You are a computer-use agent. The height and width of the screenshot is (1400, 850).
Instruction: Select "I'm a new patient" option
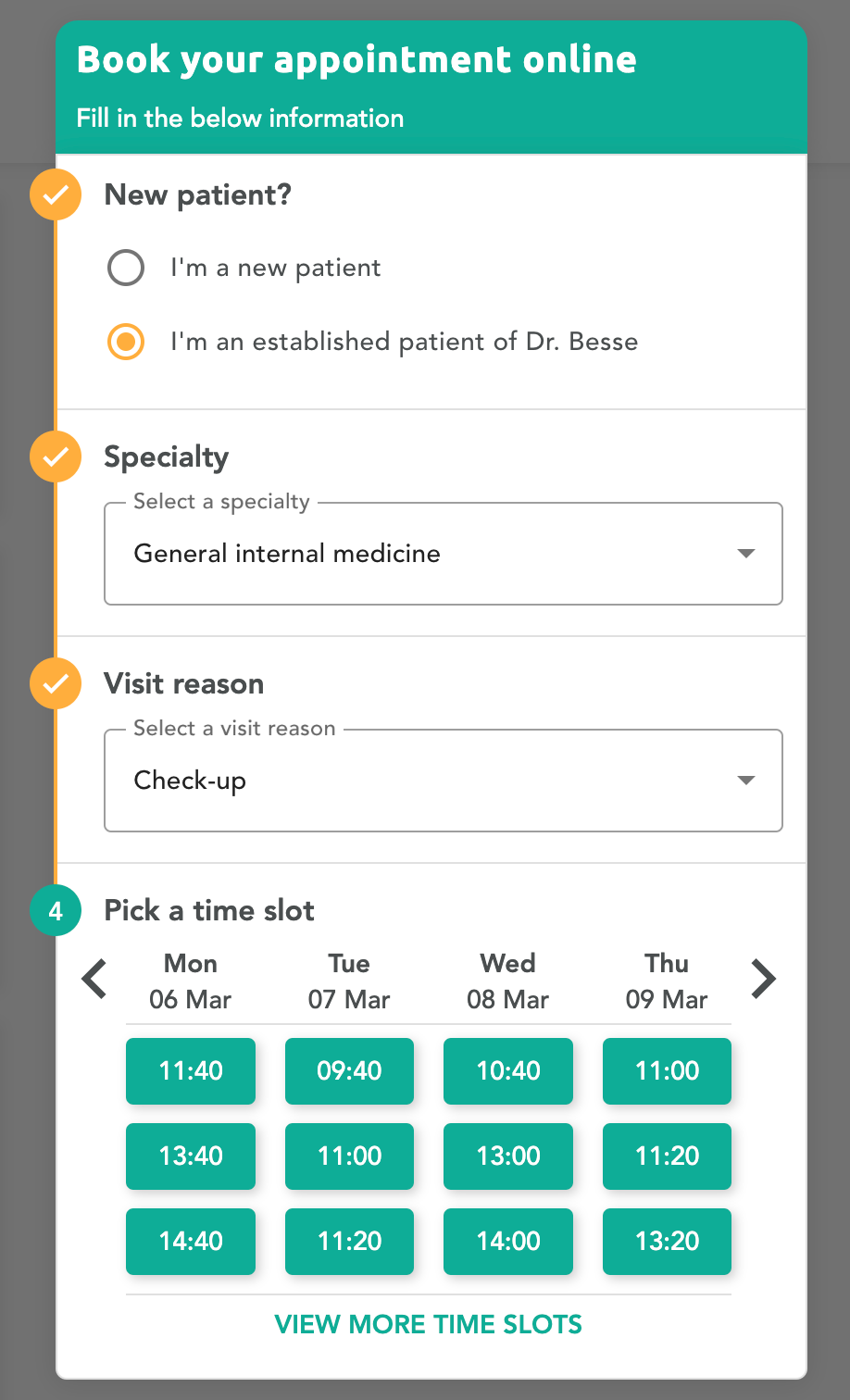point(126,269)
